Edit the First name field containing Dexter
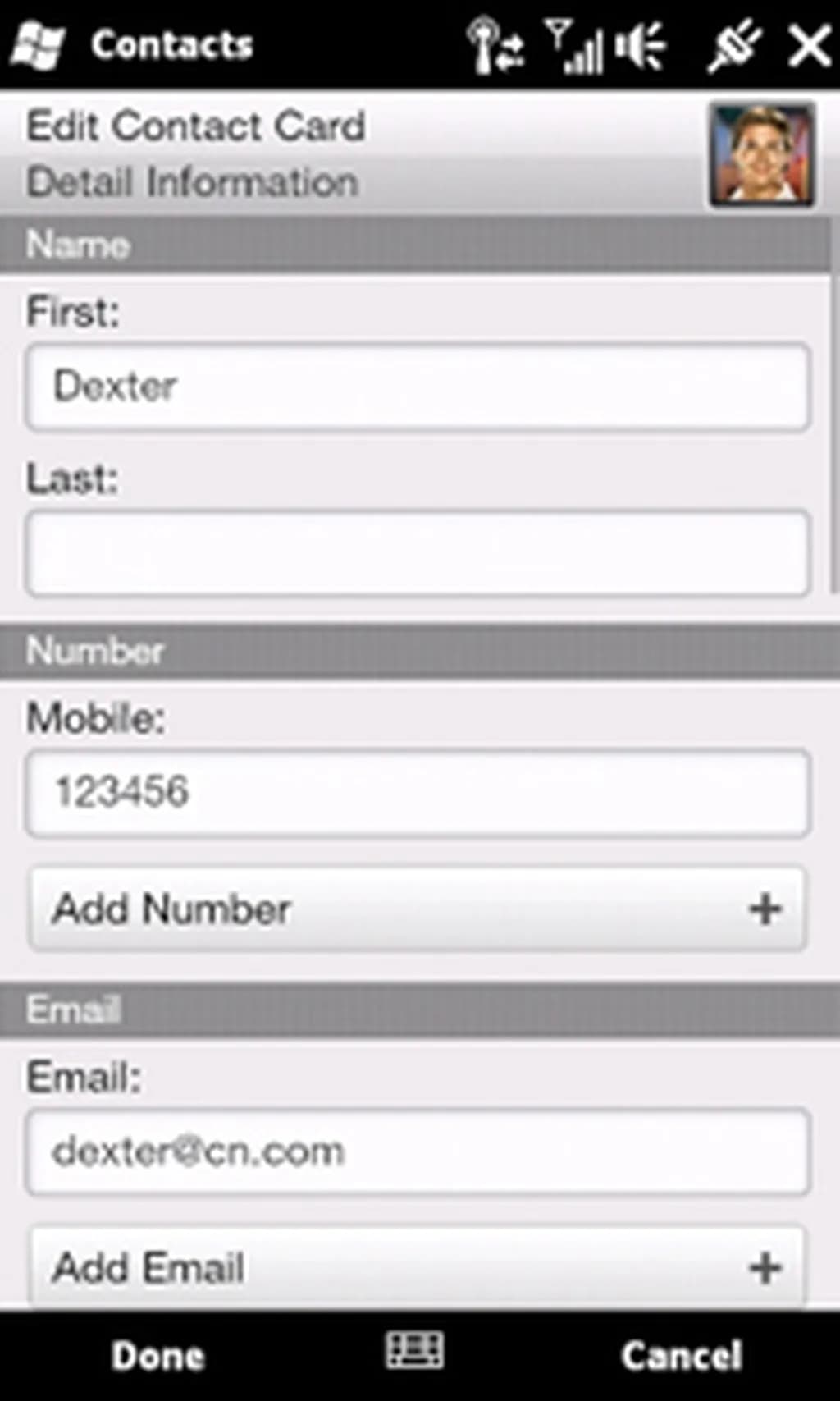The height and width of the screenshot is (1401, 840). (418, 387)
